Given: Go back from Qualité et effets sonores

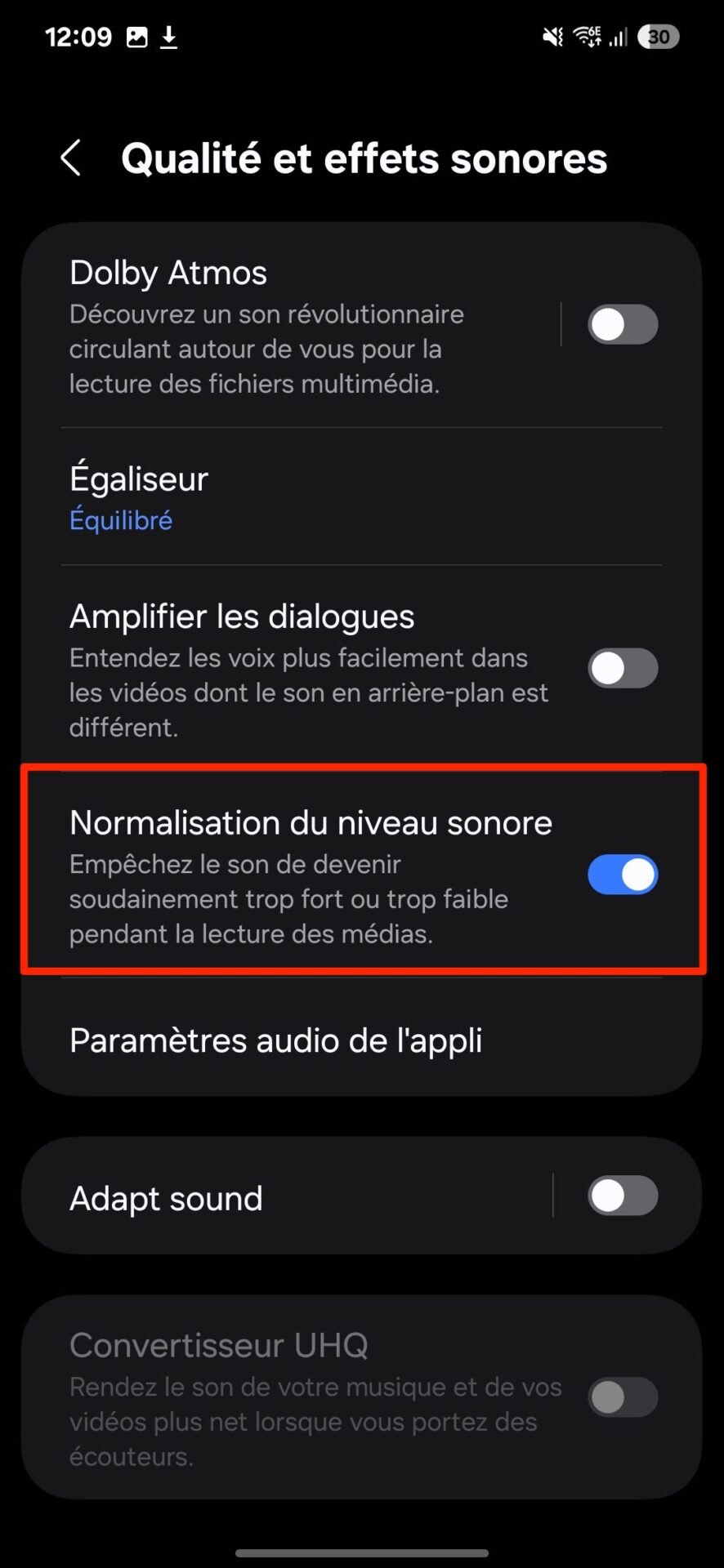Looking at the screenshot, I should pos(72,158).
